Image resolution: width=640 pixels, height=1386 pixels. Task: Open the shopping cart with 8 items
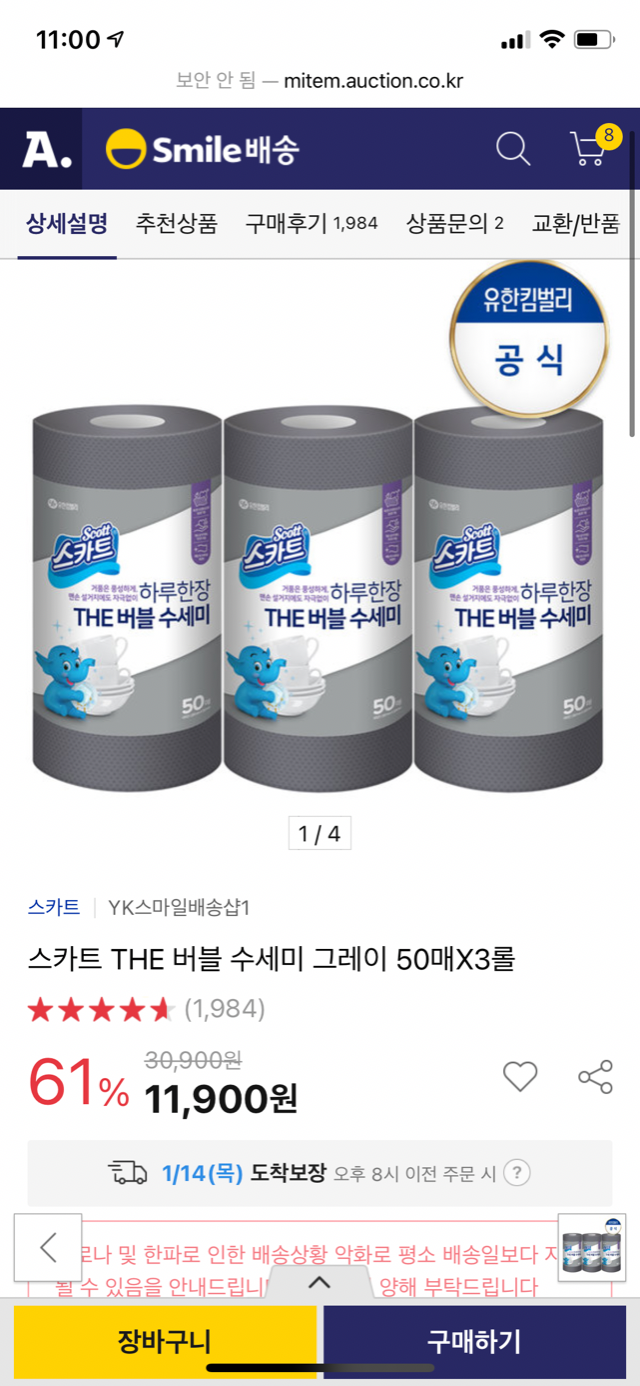590,149
